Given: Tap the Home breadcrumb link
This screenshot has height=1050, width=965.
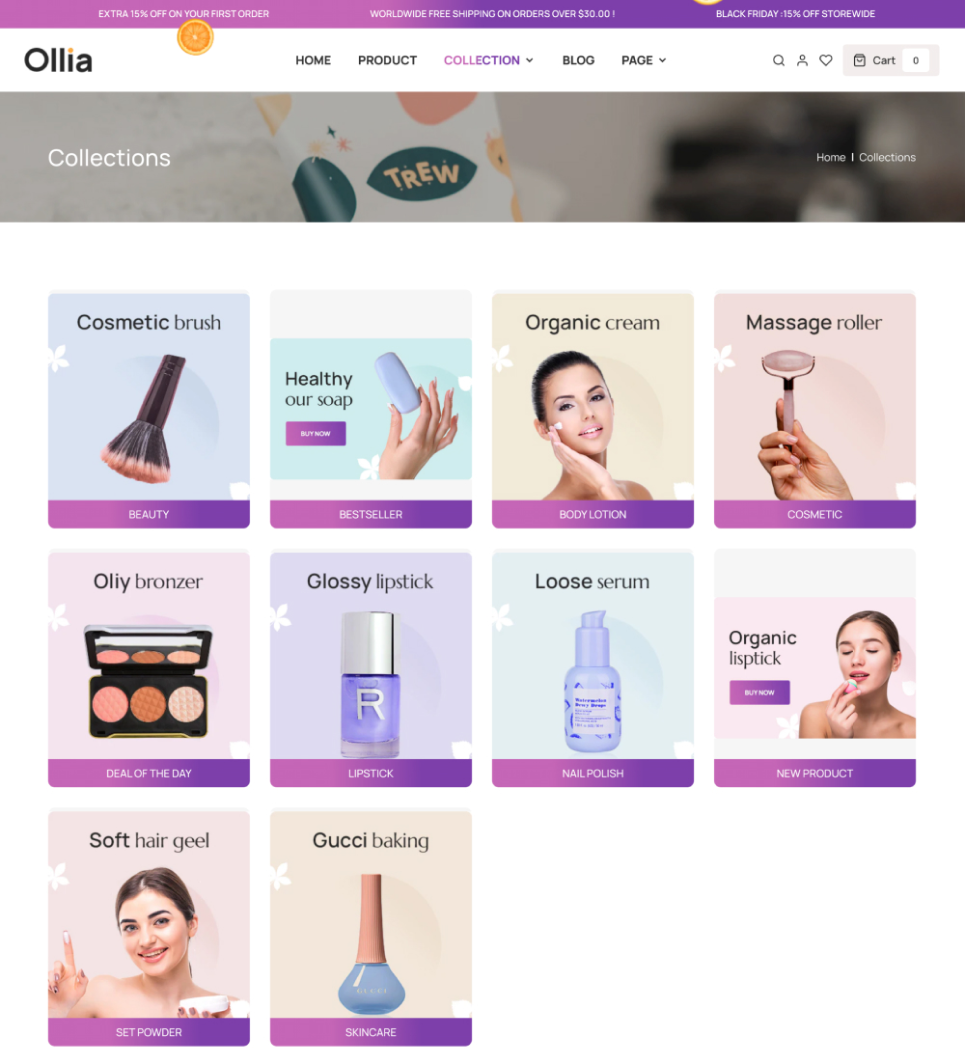Looking at the screenshot, I should [x=830, y=158].
